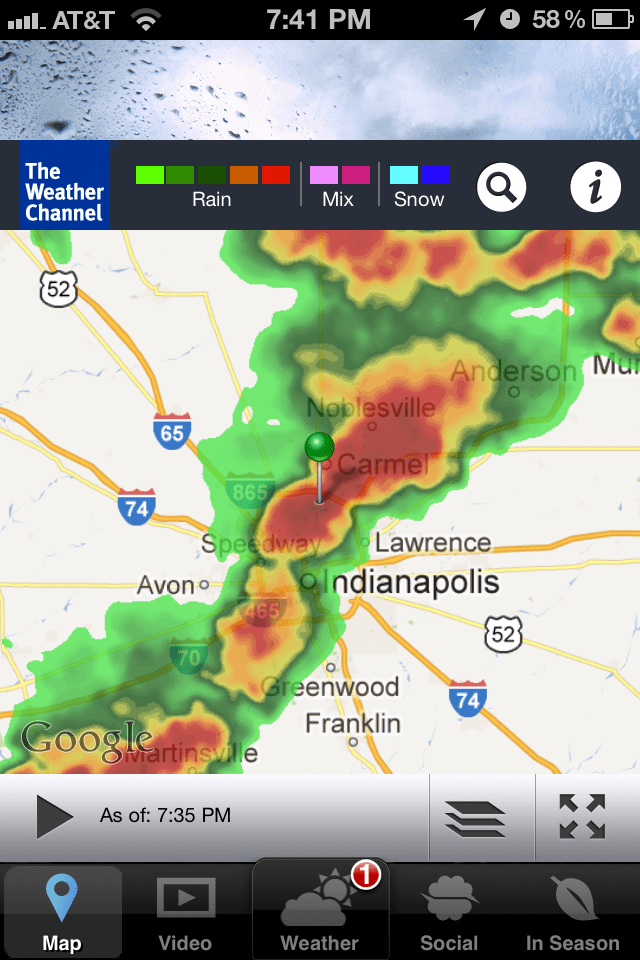Image resolution: width=640 pixels, height=960 pixels.
Task: Expand the map to fullscreen
Action: click(583, 817)
